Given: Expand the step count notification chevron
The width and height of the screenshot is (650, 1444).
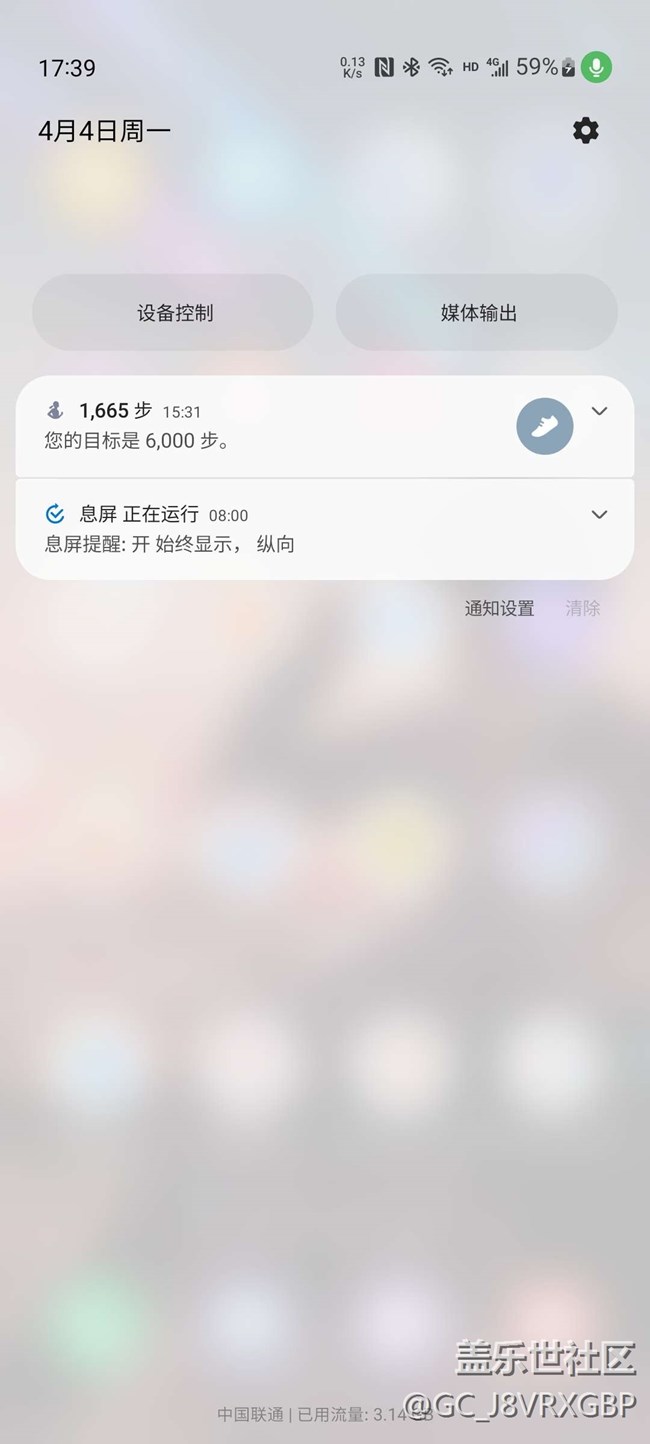Looking at the screenshot, I should (x=599, y=411).
